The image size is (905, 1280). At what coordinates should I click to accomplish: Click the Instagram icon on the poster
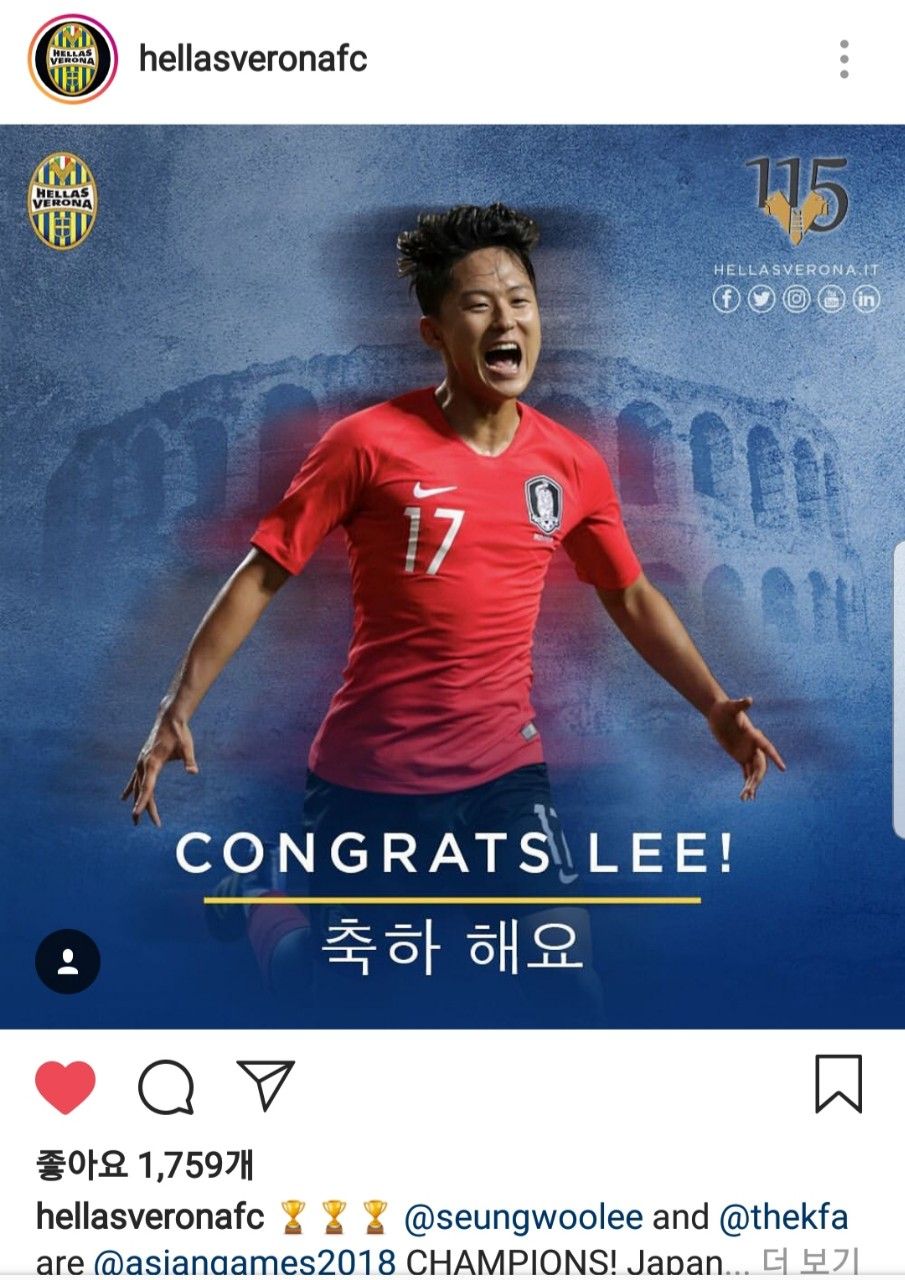coord(795,298)
